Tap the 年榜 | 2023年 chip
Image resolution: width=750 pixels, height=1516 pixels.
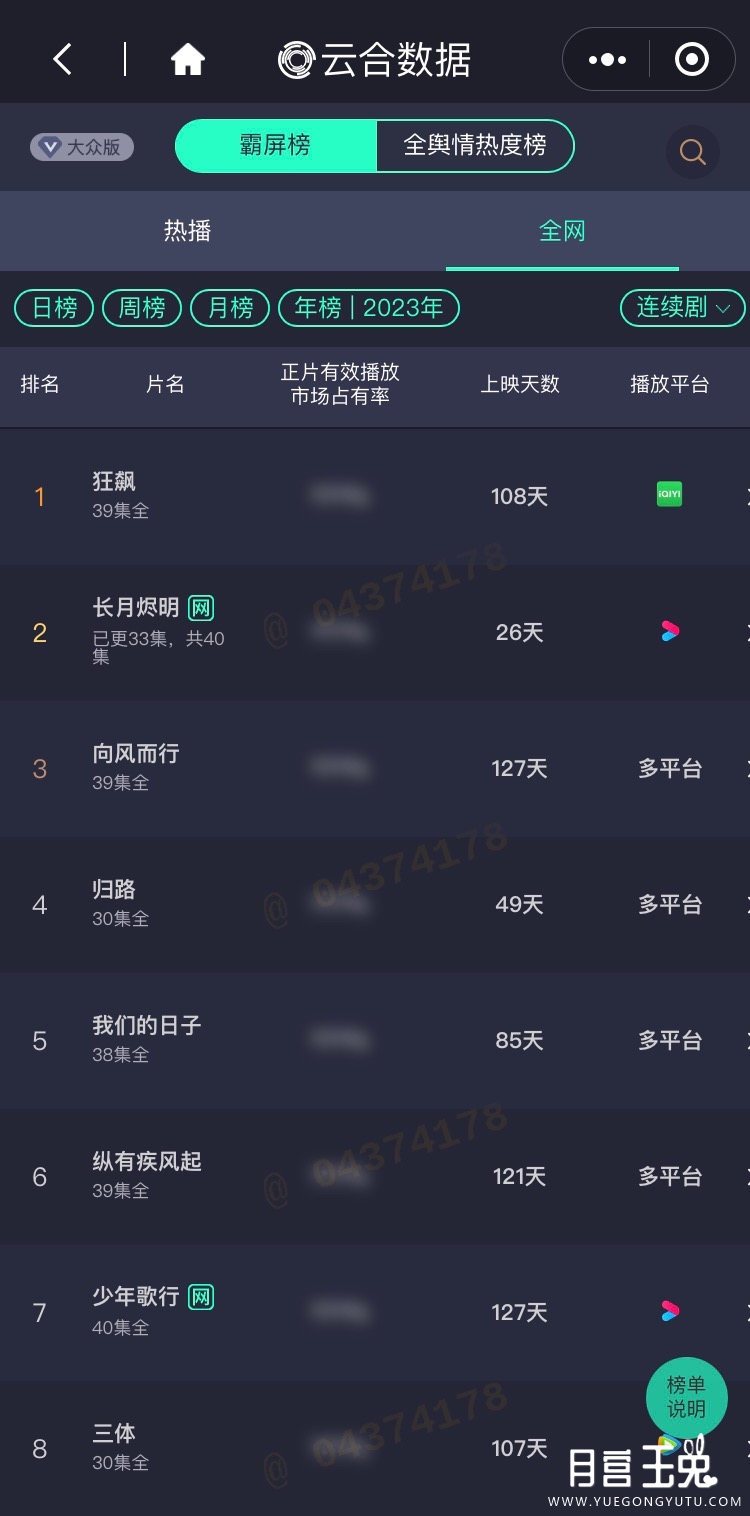pos(368,307)
